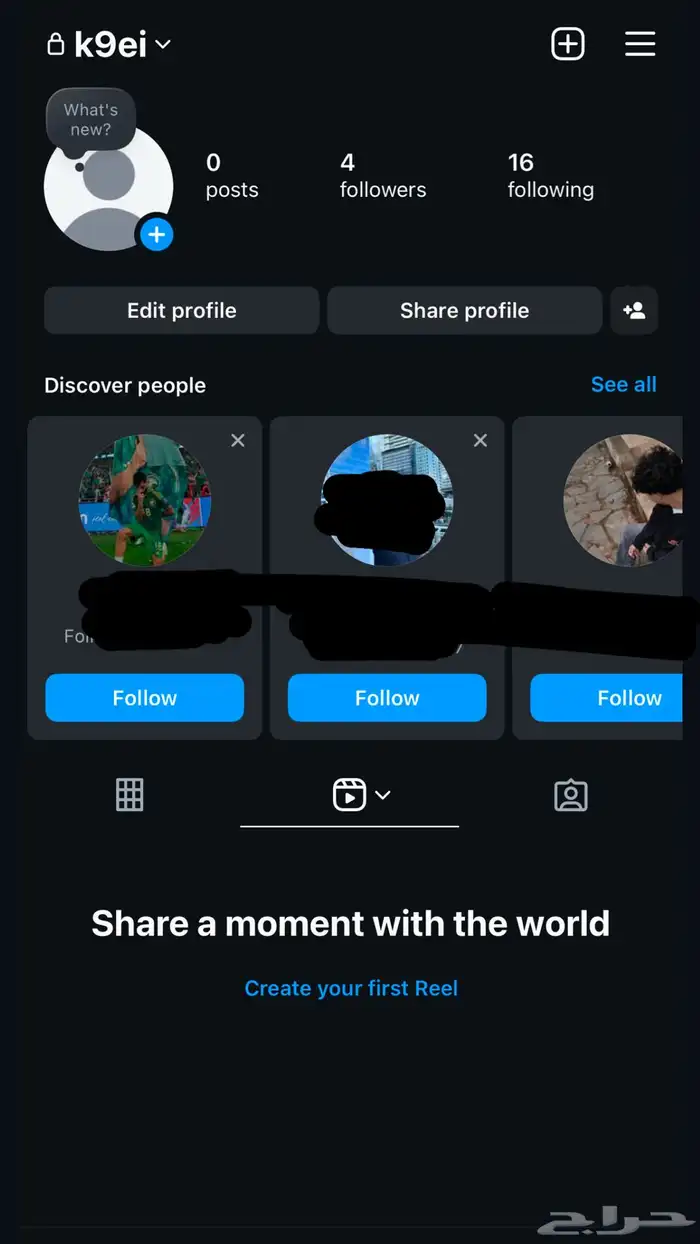
Task: Tap the create new post plus icon
Action: (x=568, y=44)
